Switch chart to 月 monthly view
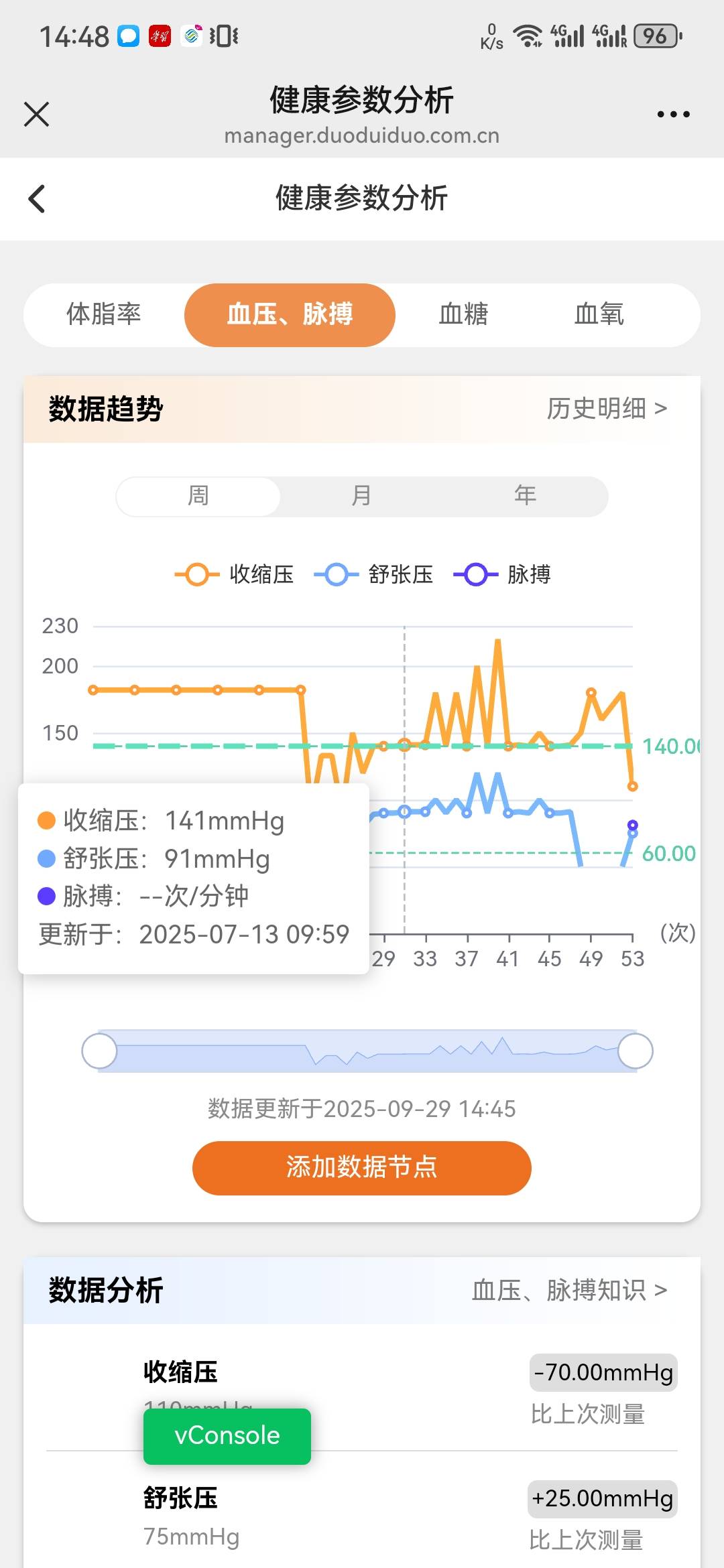 point(362,496)
